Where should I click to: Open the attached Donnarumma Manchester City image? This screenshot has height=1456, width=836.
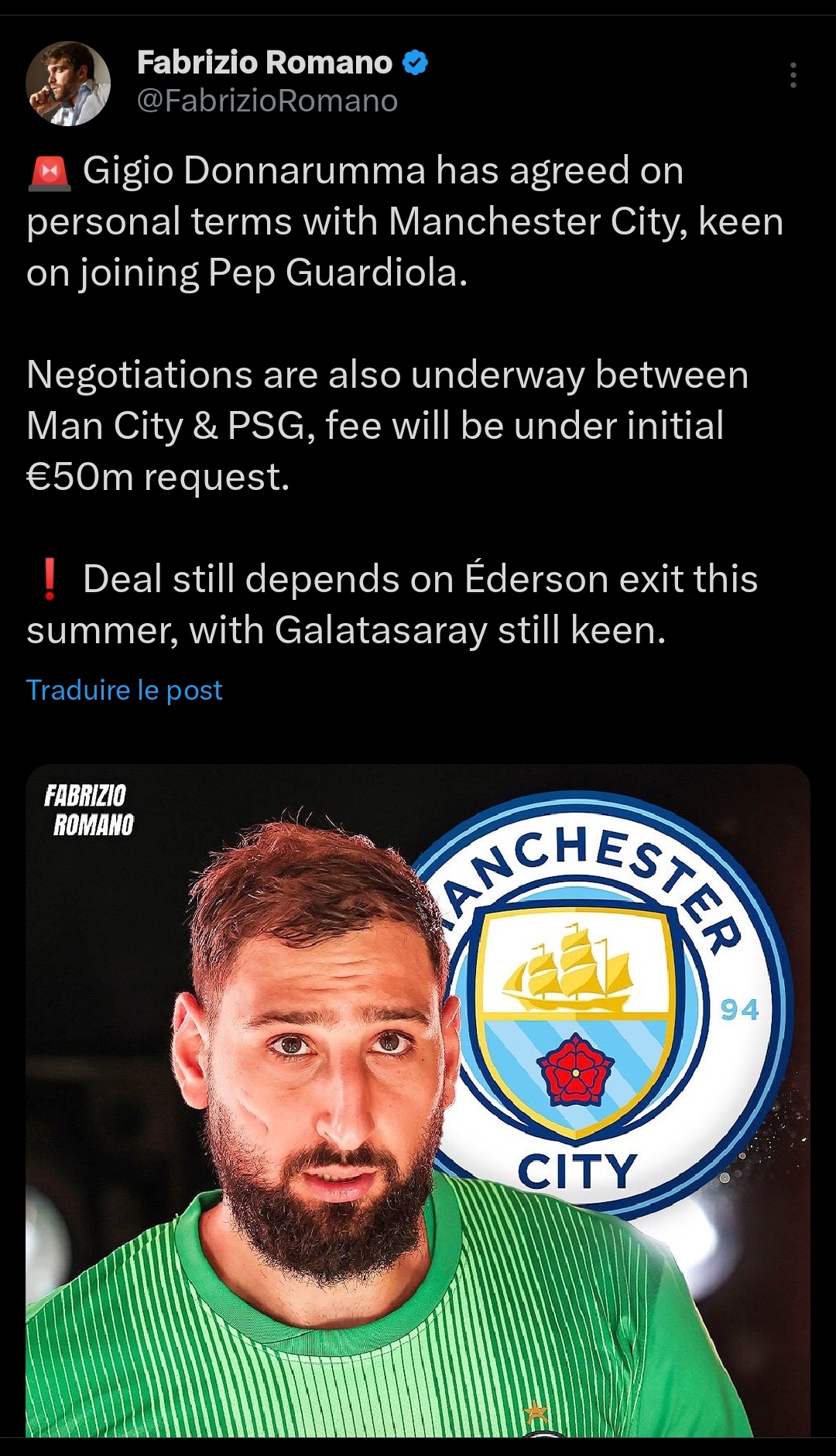point(418,1099)
